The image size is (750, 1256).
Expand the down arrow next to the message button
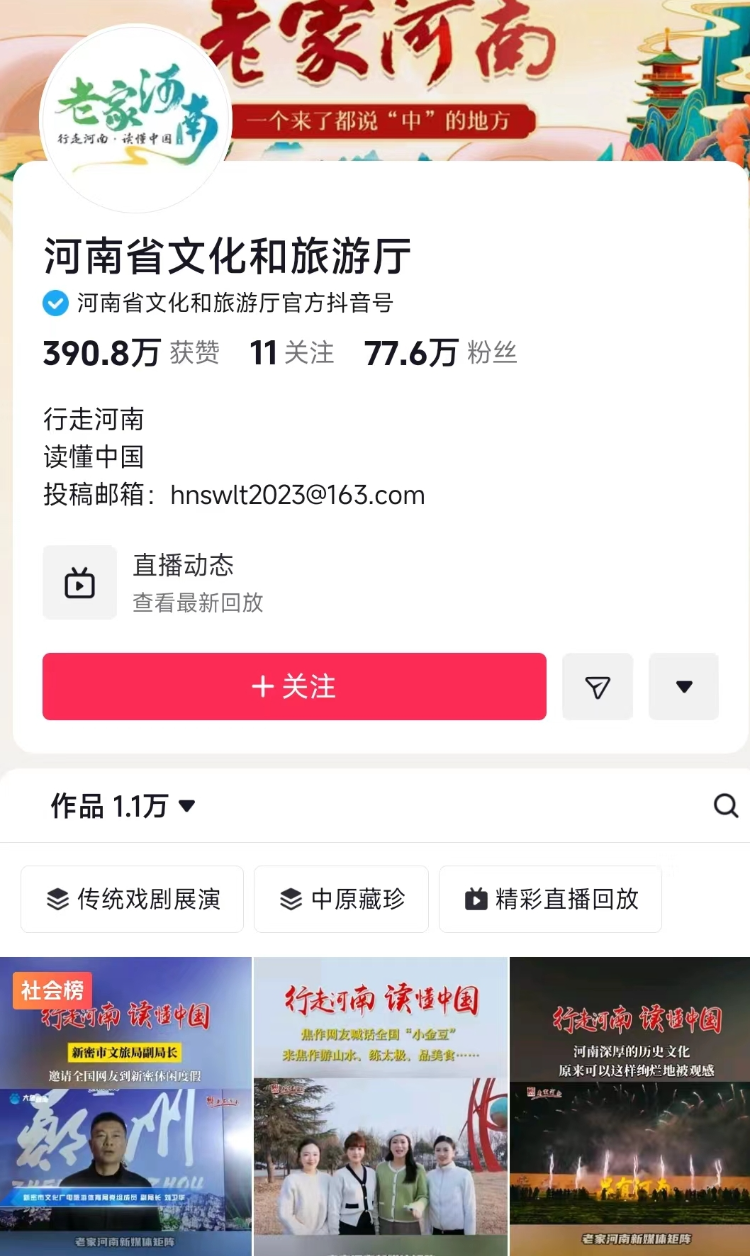(684, 687)
